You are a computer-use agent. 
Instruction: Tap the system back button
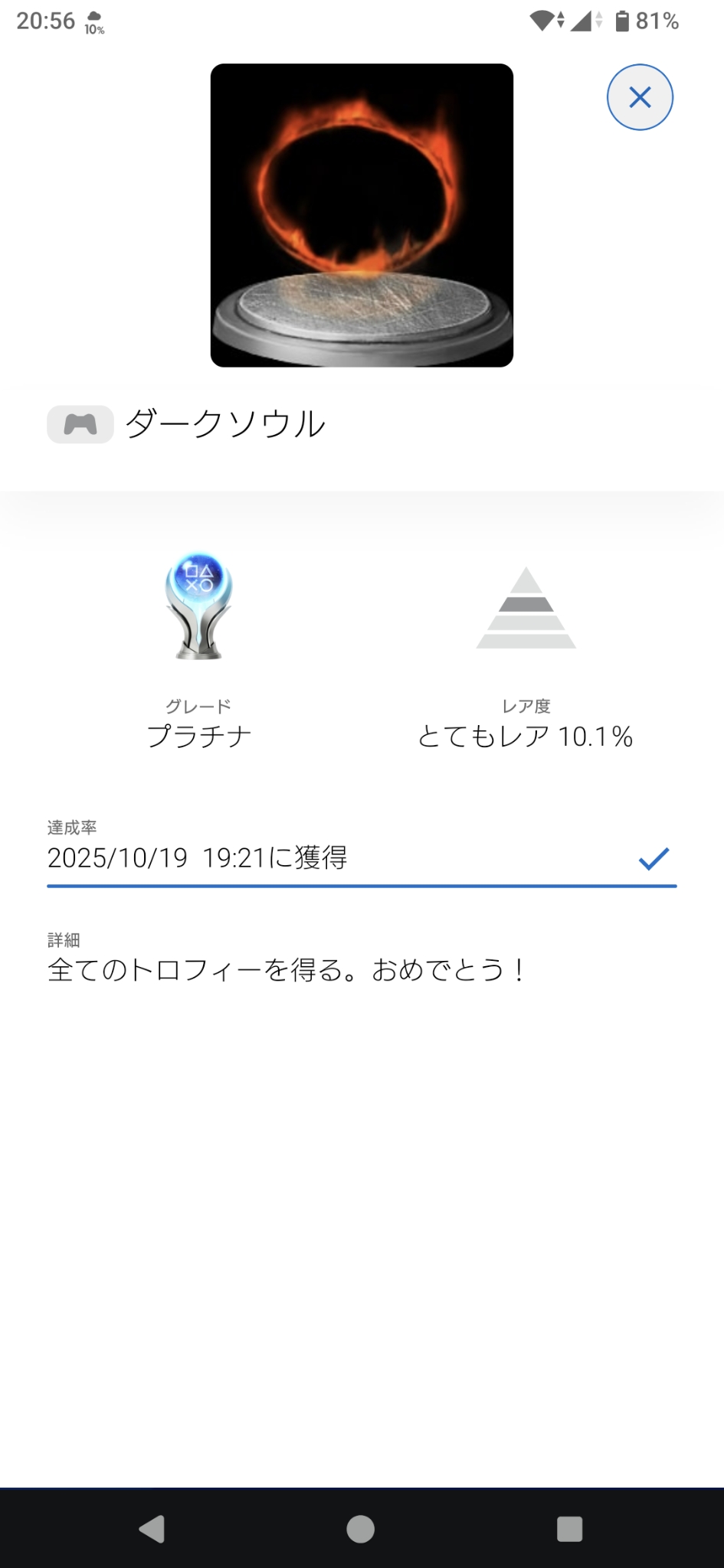(152, 1529)
